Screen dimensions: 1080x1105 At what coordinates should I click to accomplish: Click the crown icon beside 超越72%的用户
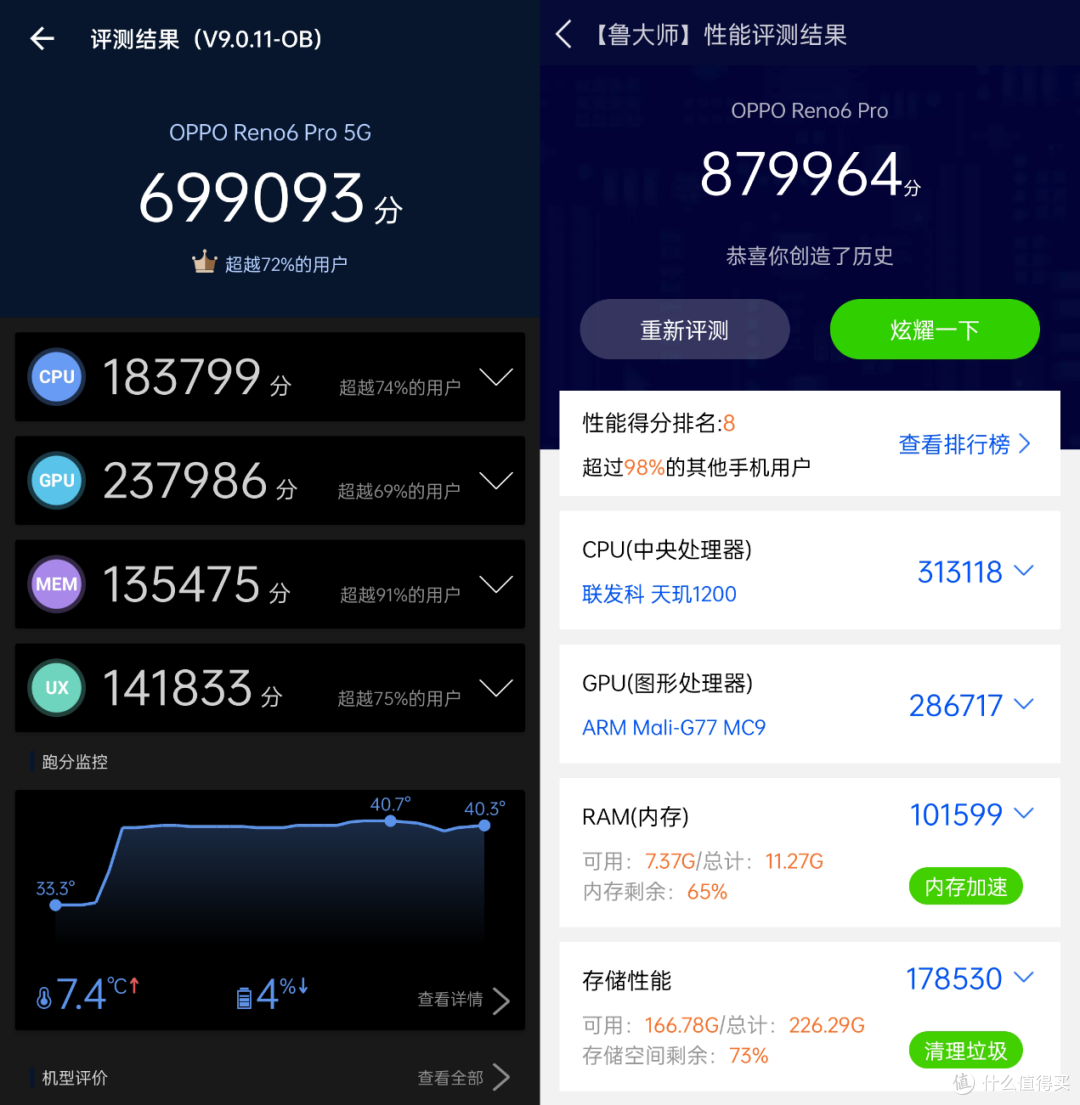(x=204, y=262)
